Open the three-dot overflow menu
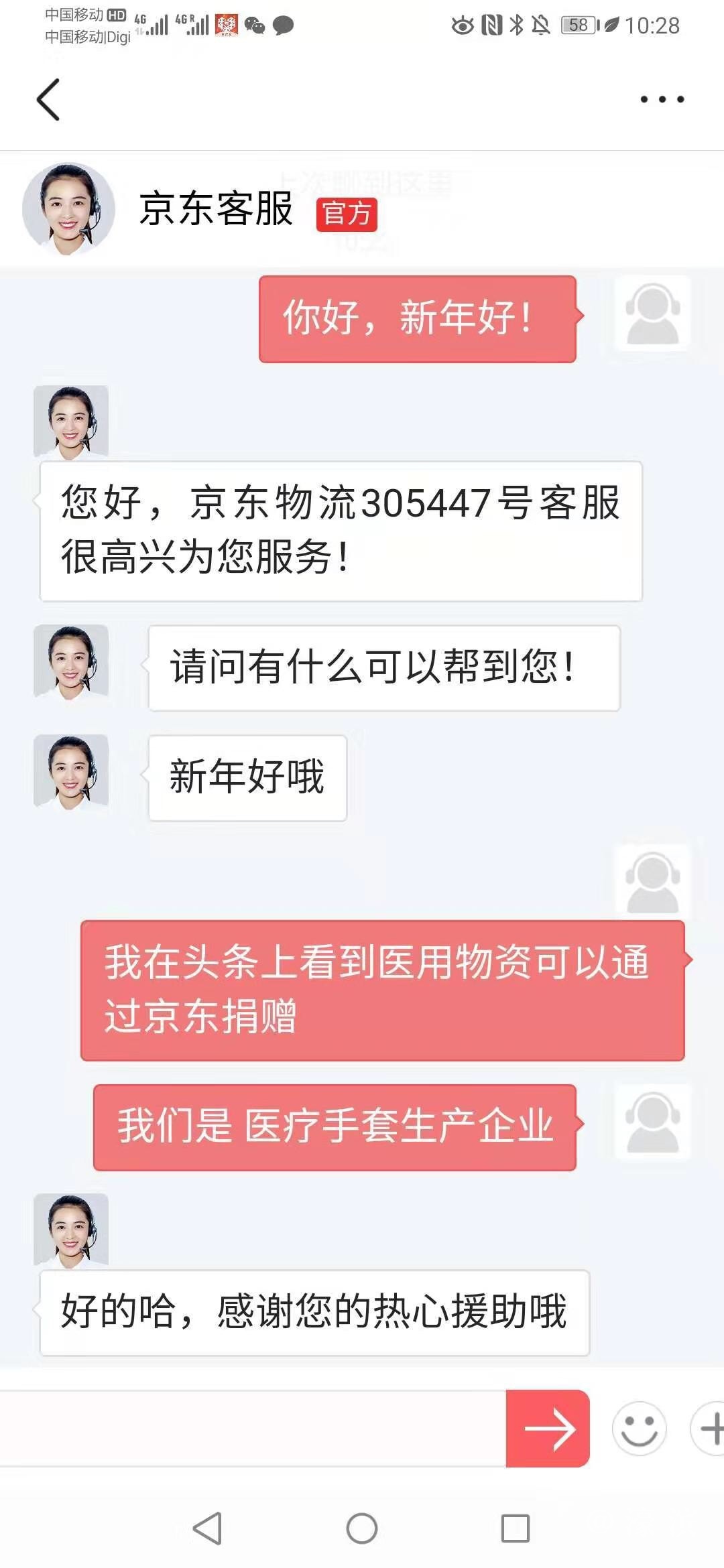This screenshot has width=724, height=1568. pyautogui.click(x=662, y=99)
